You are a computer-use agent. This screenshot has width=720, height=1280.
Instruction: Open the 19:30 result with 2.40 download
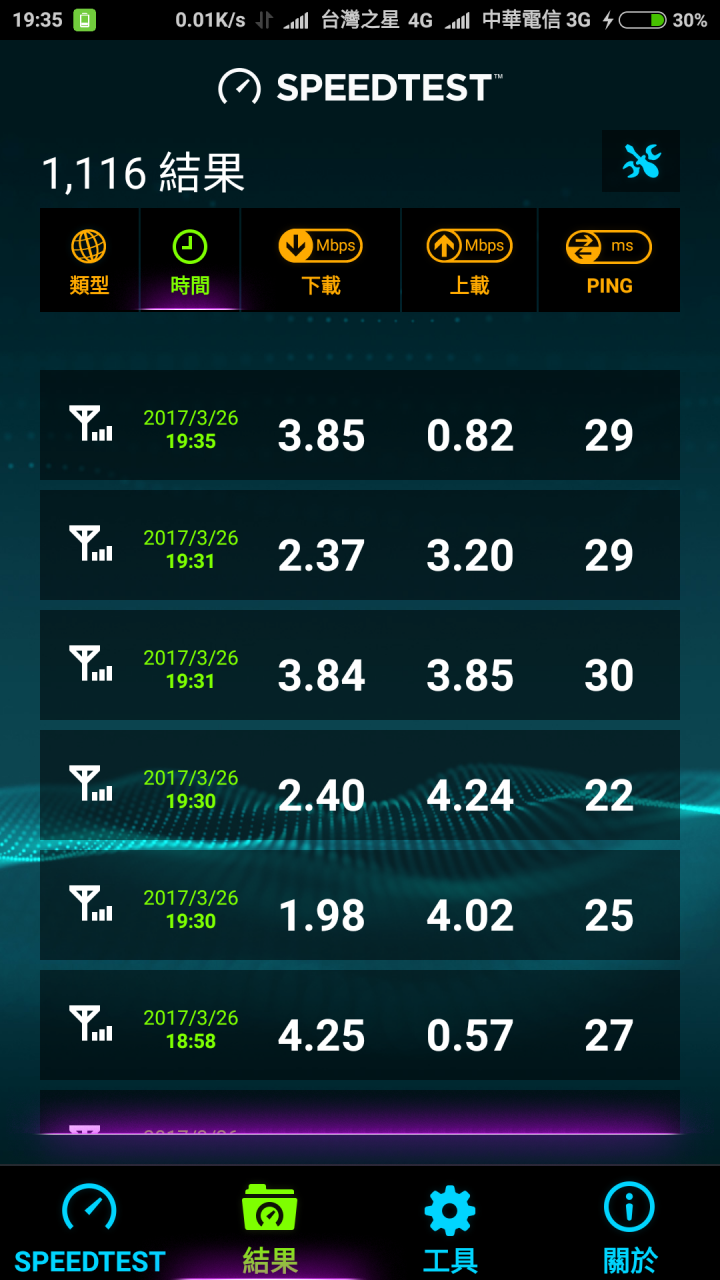coord(360,785)
